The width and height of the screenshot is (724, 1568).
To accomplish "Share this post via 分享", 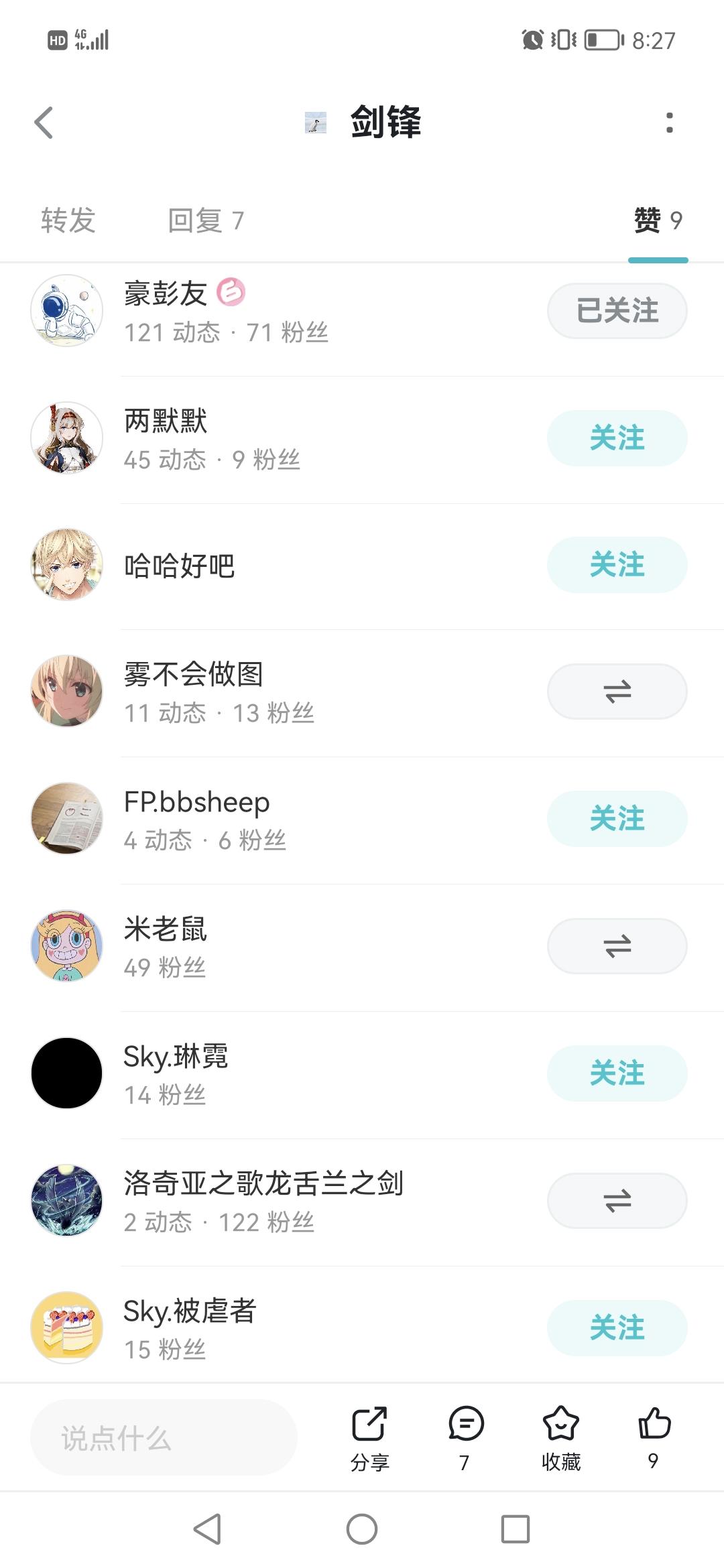I will (369, 1437).
